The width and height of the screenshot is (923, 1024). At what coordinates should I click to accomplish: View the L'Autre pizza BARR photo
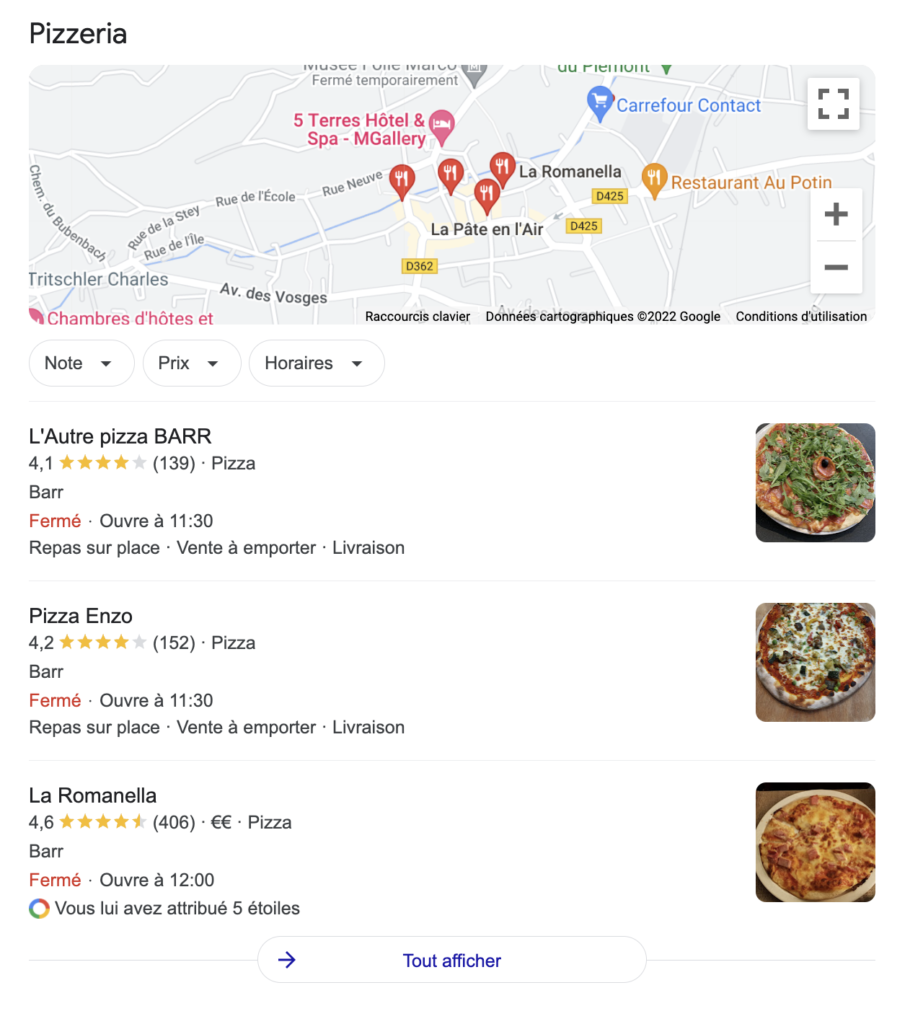(815, 483)
